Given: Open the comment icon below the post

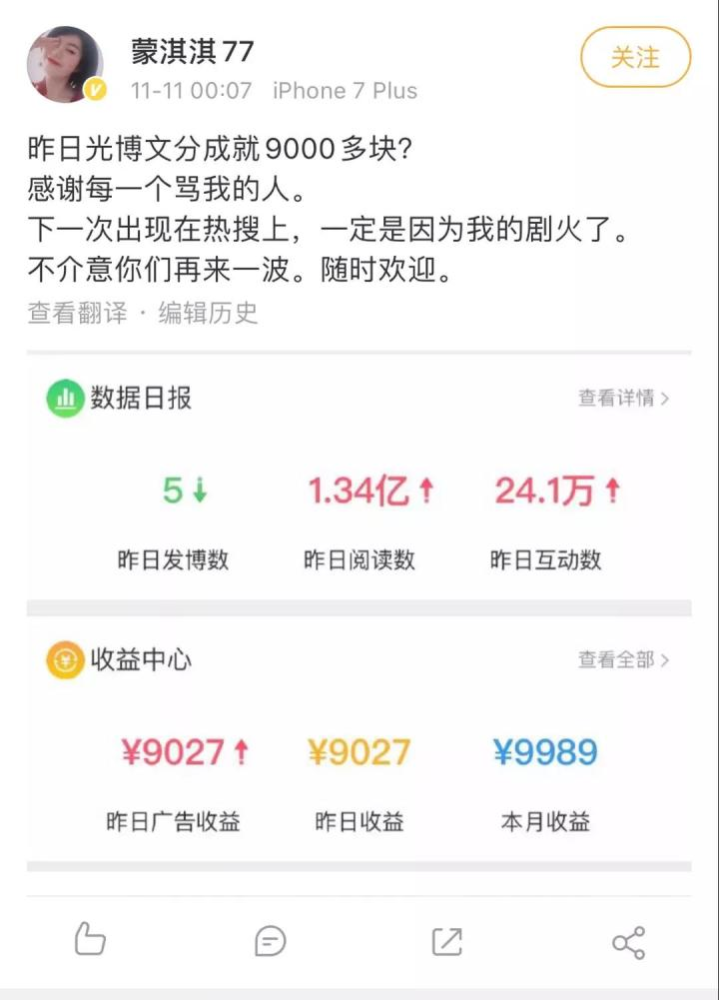Looking at the screenshot, I should 270,940.
